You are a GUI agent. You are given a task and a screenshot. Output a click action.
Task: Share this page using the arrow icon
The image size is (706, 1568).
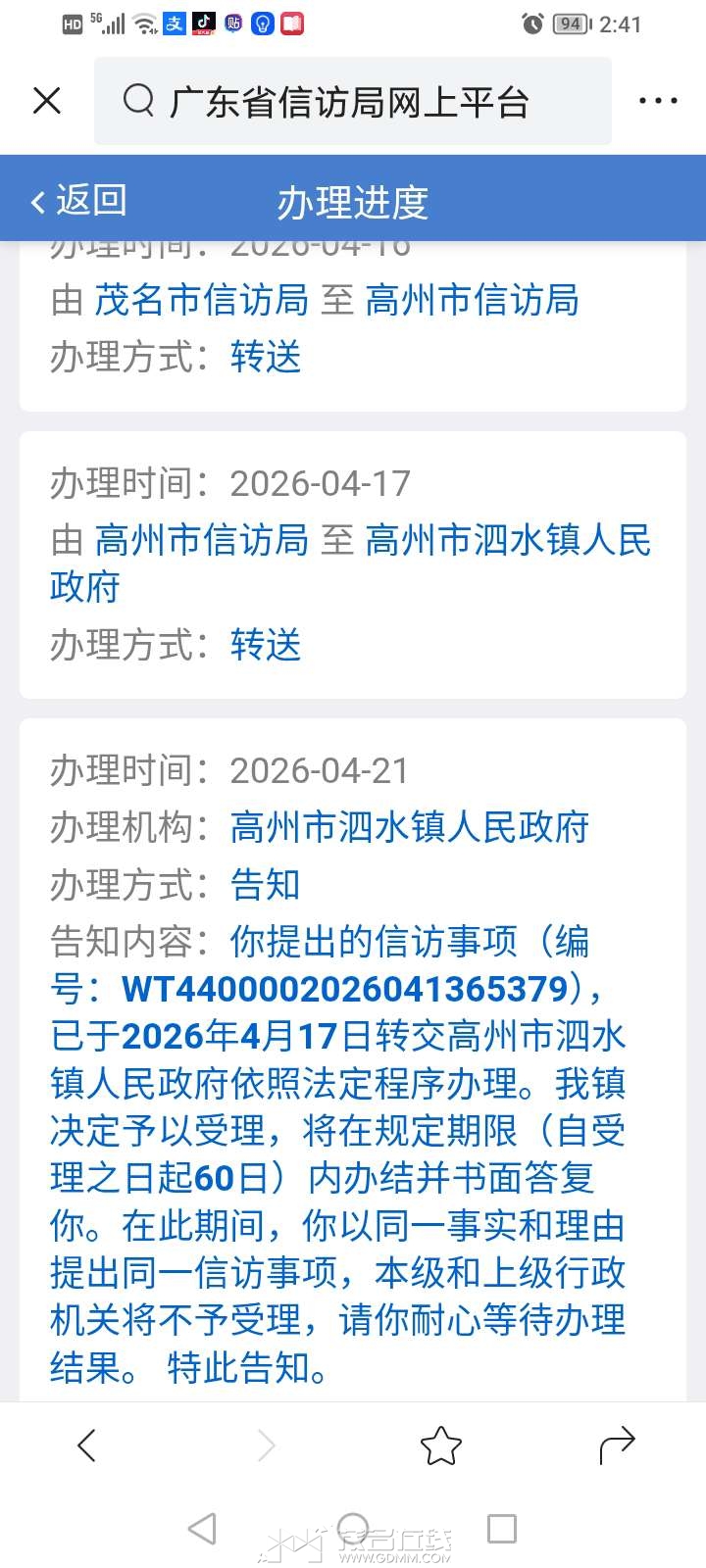[617, 1445]
